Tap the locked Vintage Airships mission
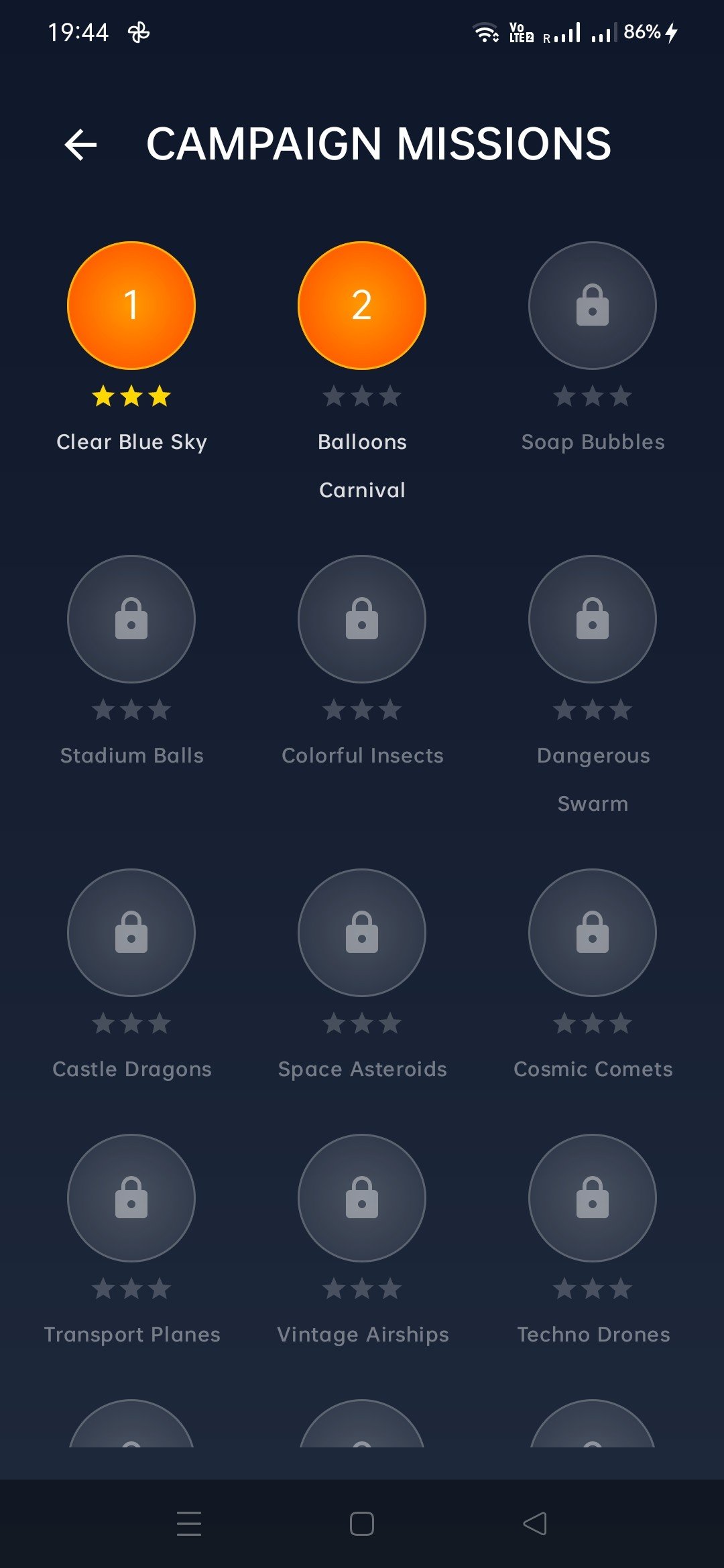The height and width of the screenshot is (1568, 724). (362, 1198)
